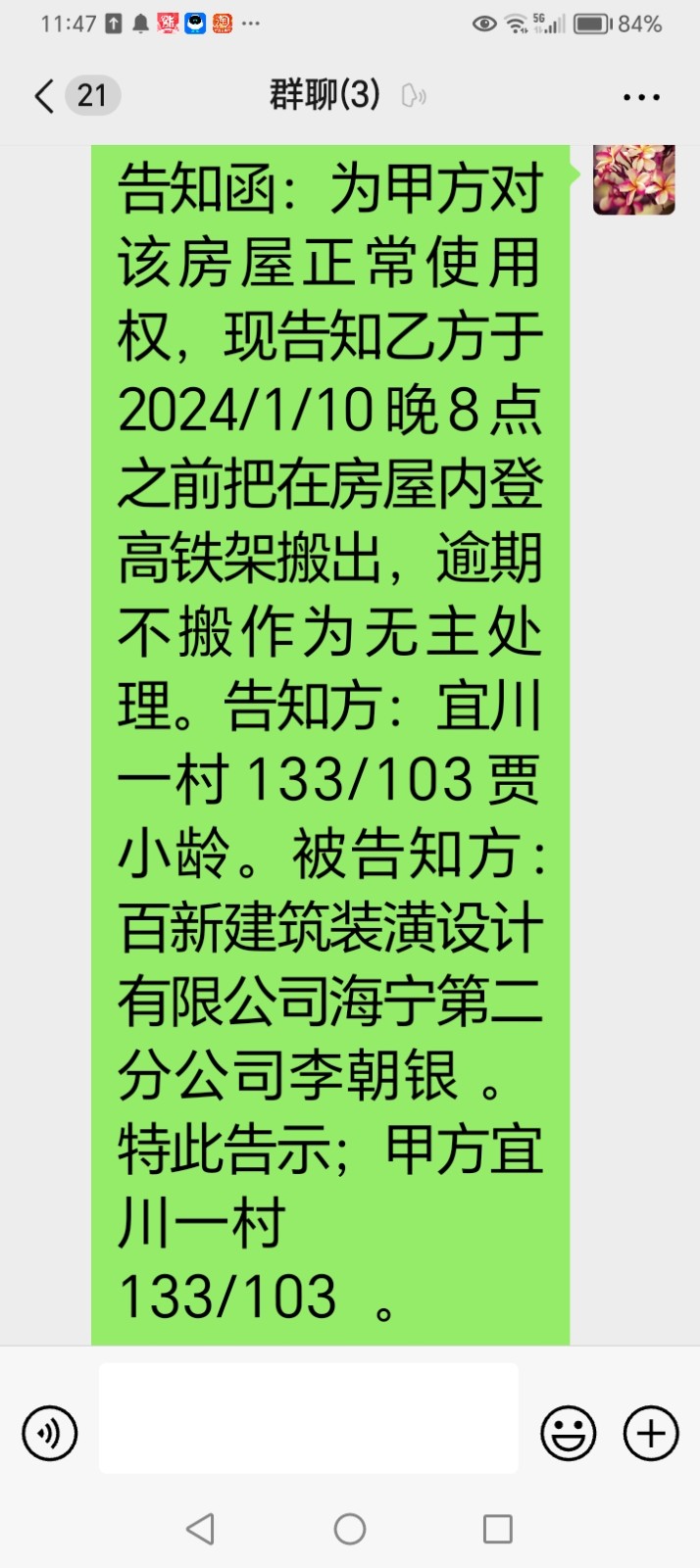Open the plus attachment menu

coord(651,1433)
